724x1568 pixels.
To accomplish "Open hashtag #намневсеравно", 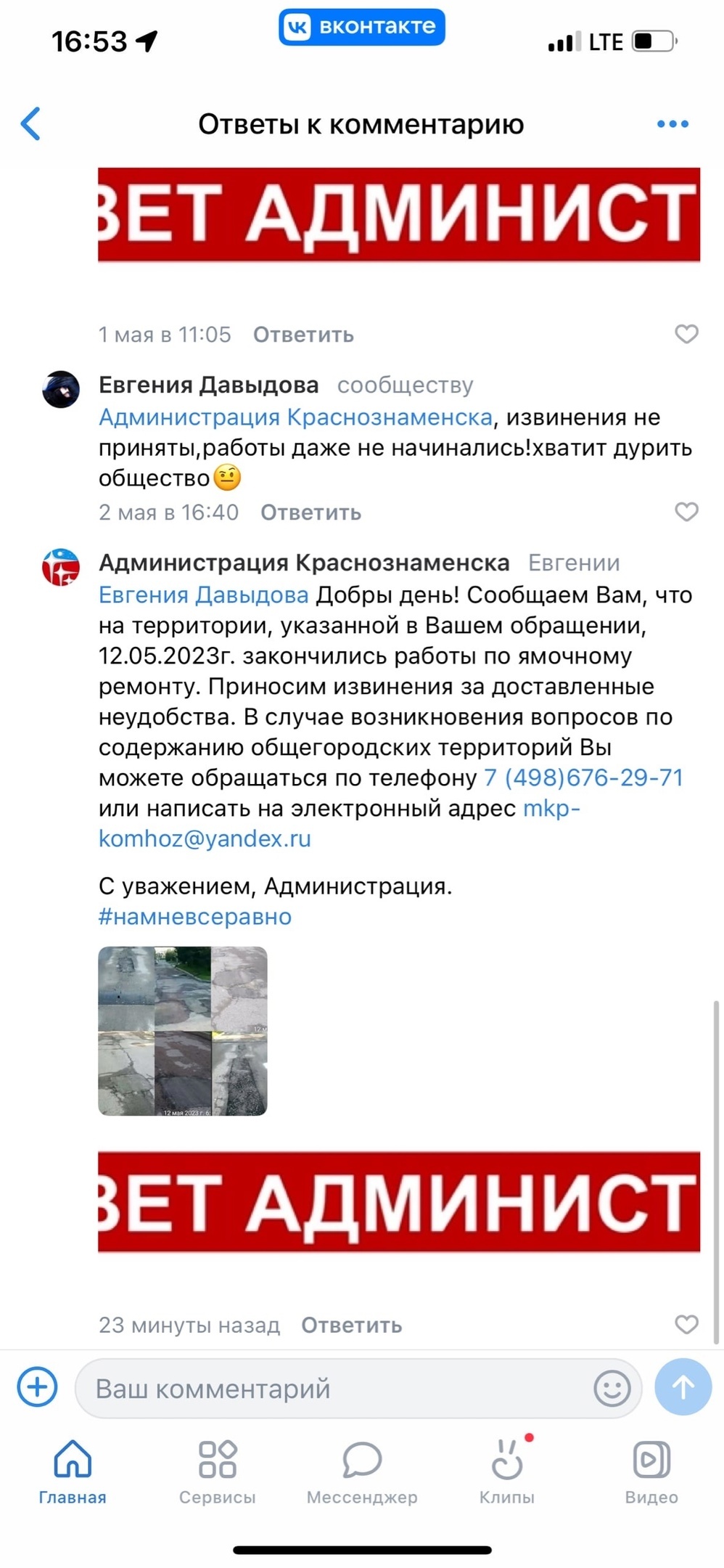I will click(195, 917).
